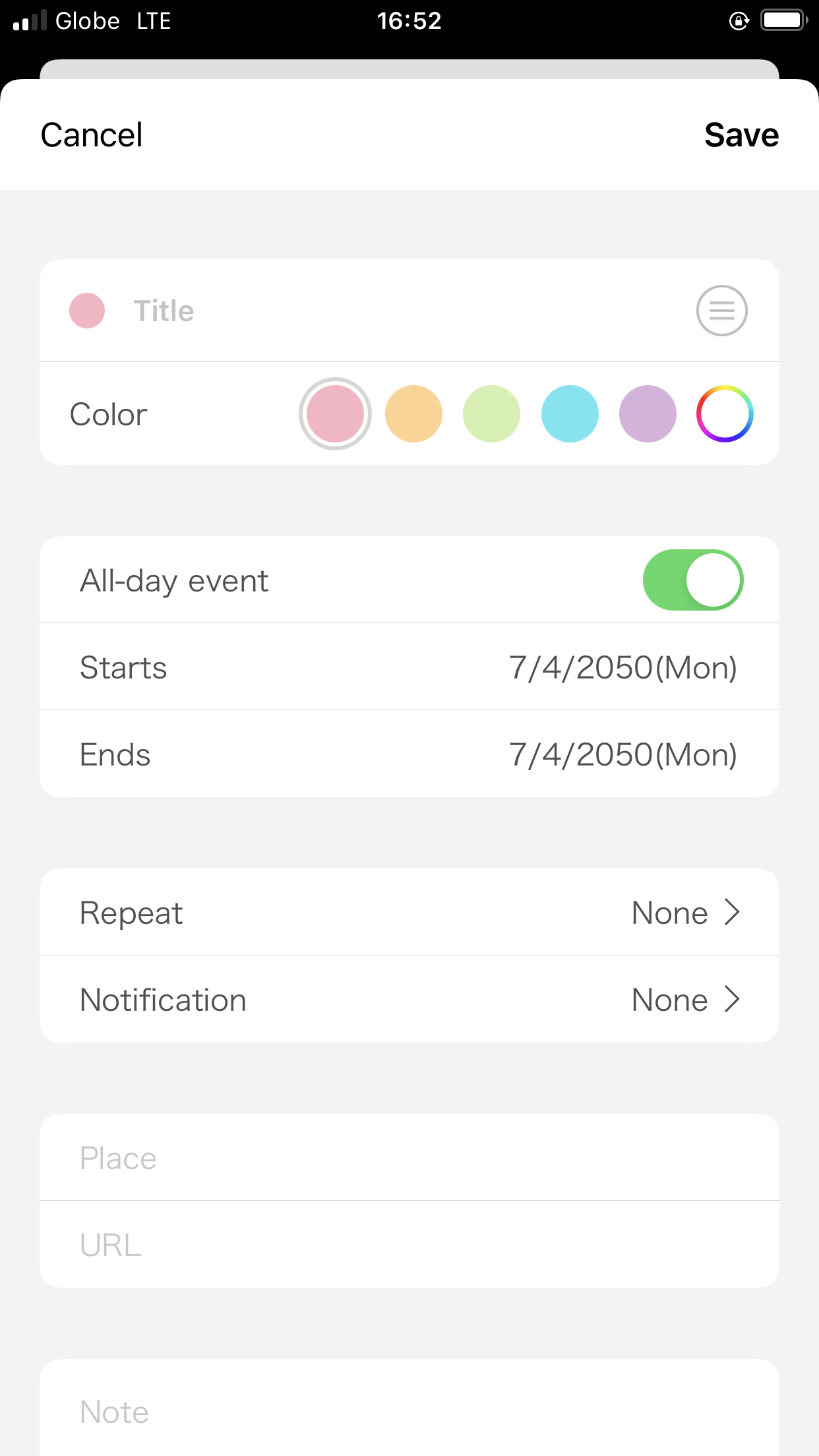Screen dimensions: 819x1456
Task: Save the new event
Action: pos(741,135)
